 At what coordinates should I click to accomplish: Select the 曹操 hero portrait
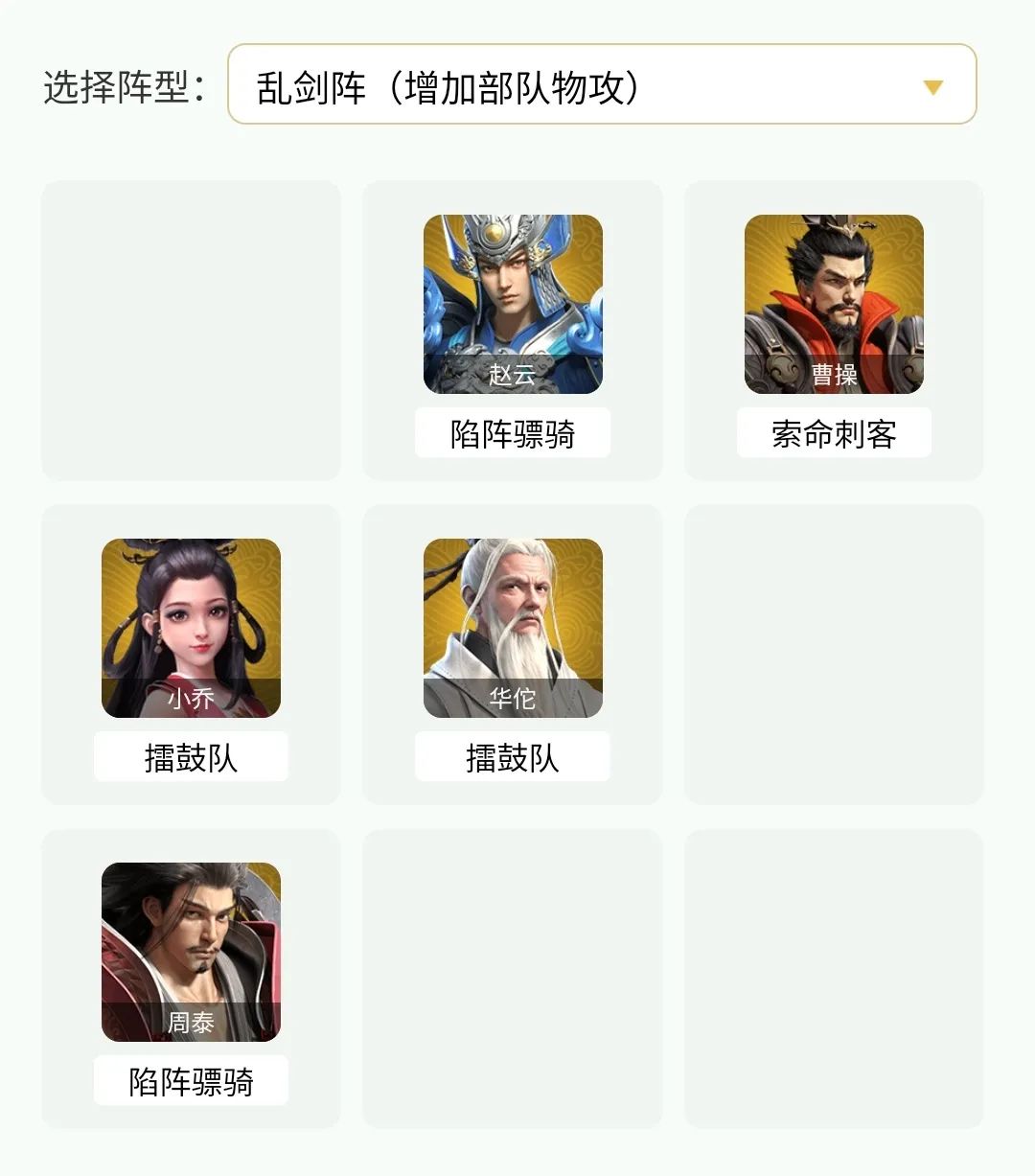pos(834,303)
